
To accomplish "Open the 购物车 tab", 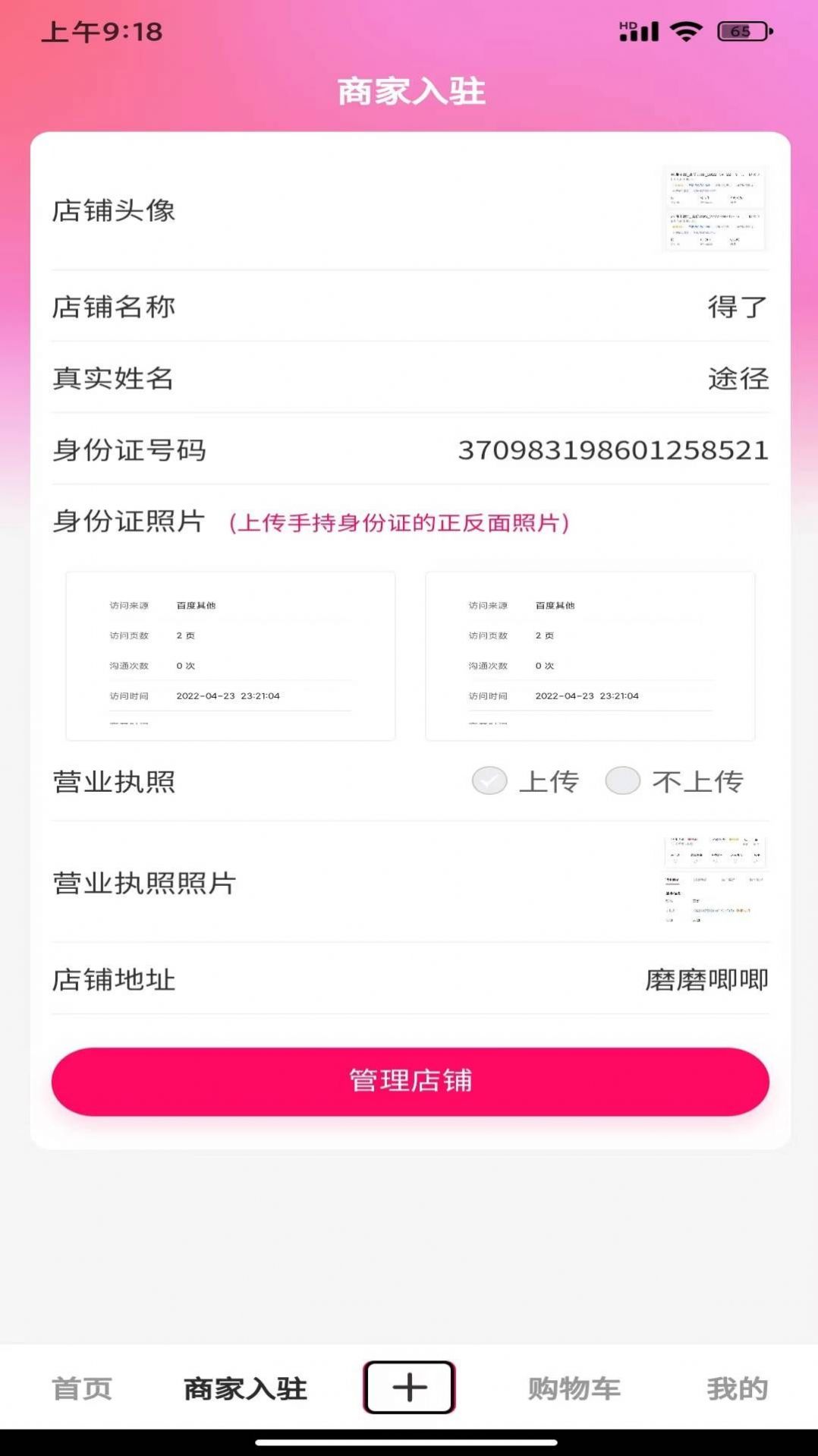I will (x=574, y=1389).
